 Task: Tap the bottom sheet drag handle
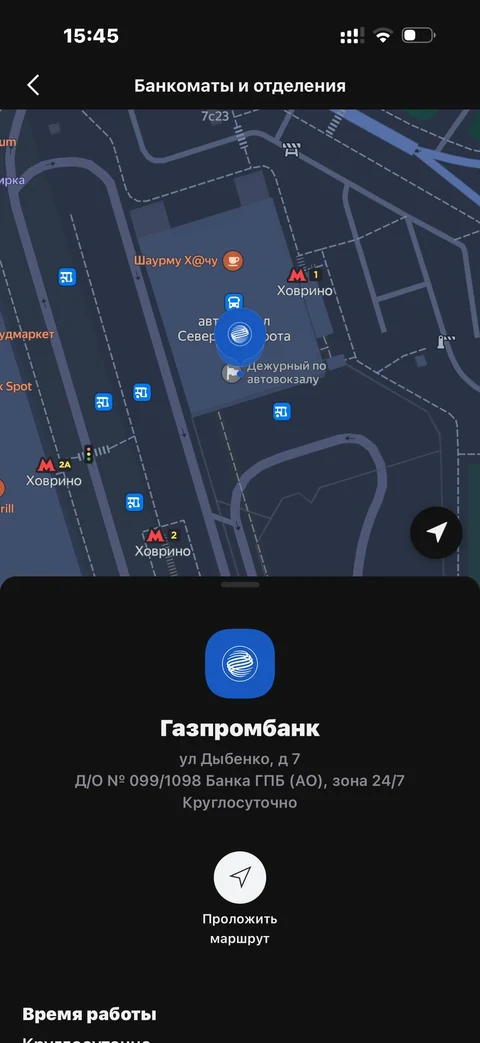[240, 585]
